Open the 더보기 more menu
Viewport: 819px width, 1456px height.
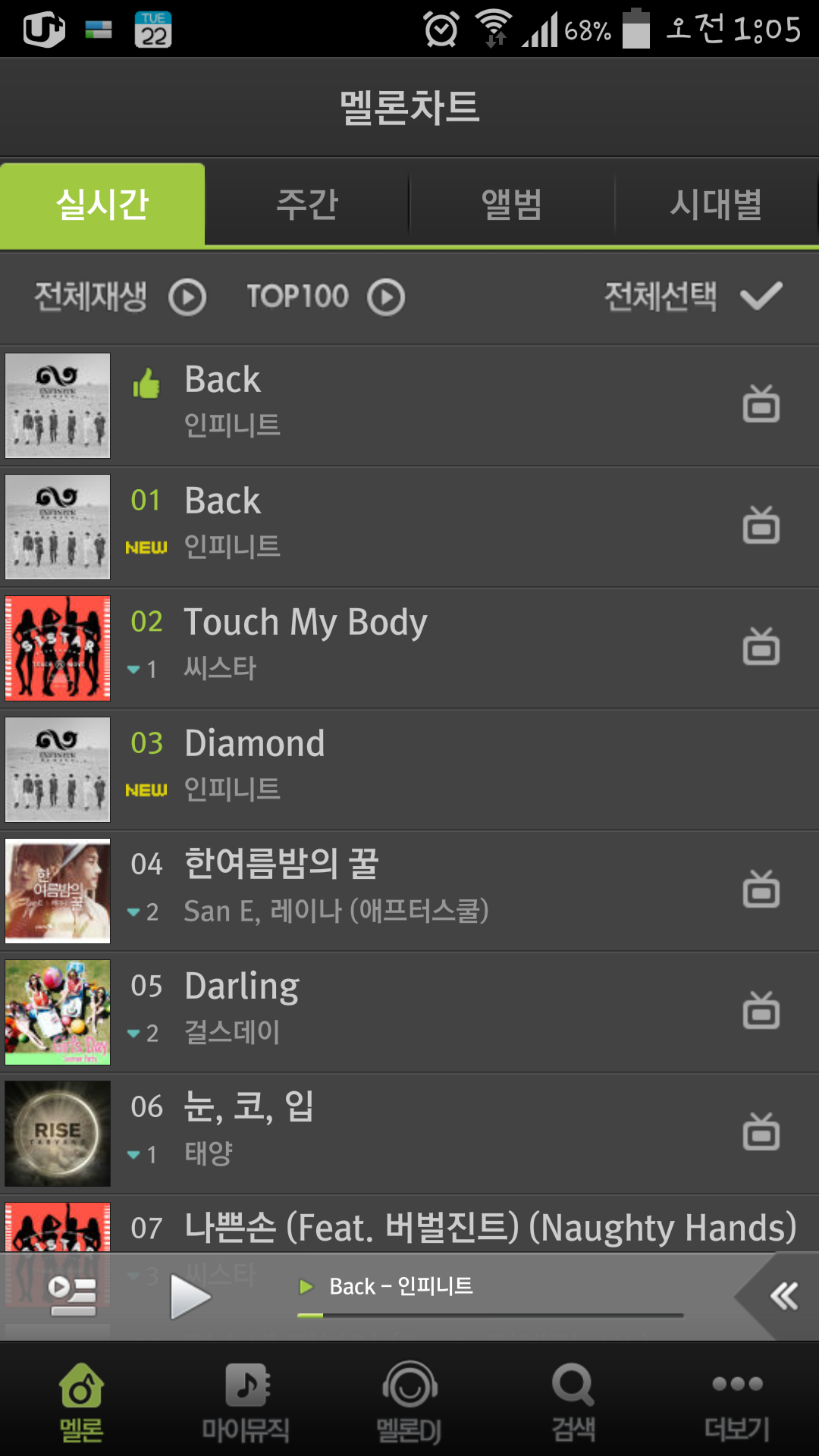pyautogui.click(x=737, y=1403)
